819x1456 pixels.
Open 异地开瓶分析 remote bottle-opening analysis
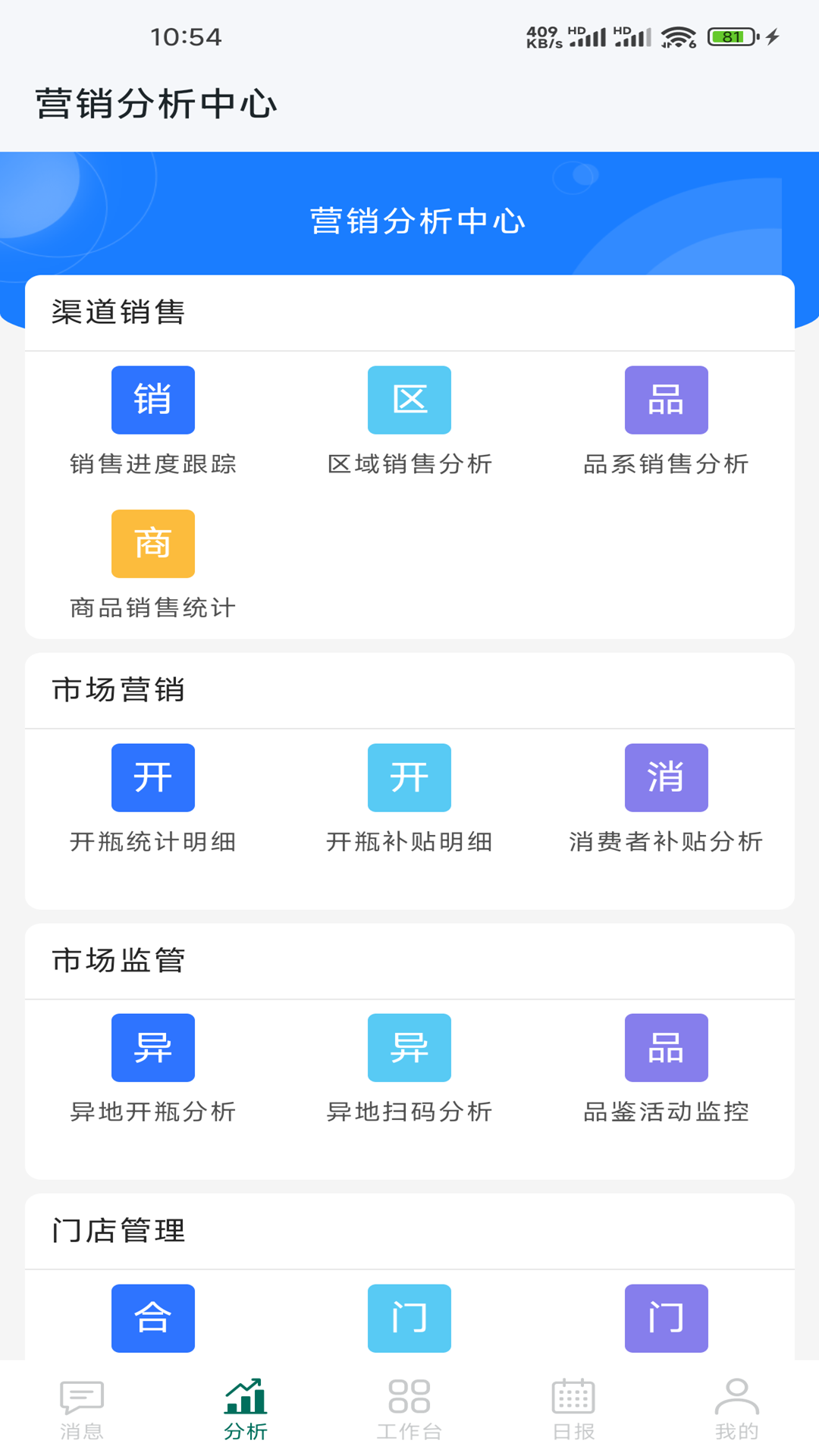point(152,1047)
